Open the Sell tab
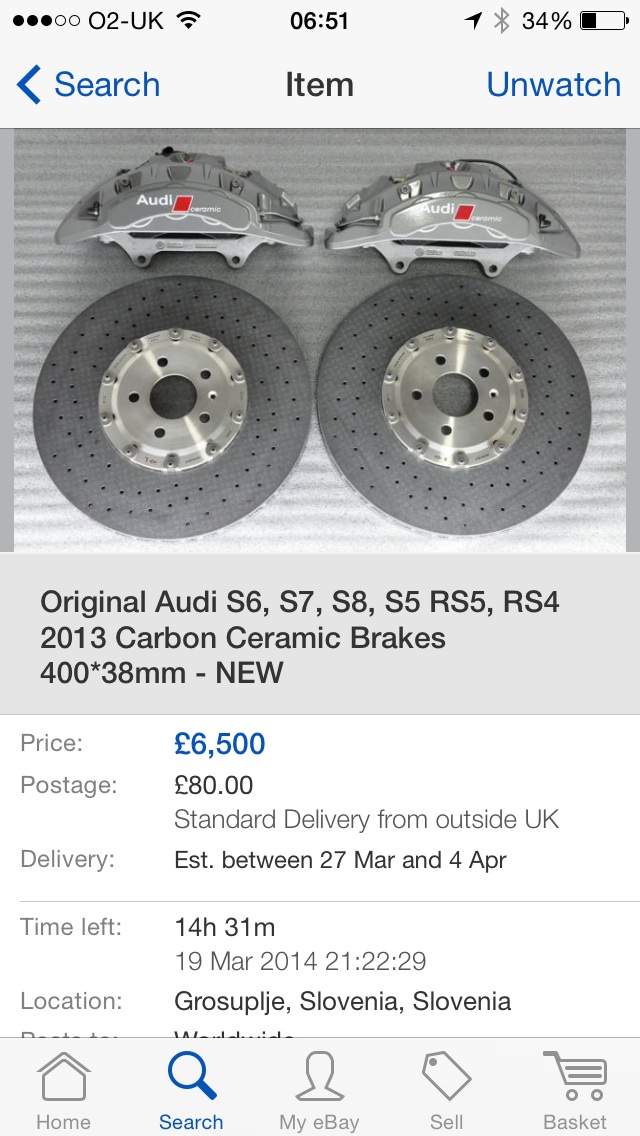This screenshot has height=1136, width=640. (x=446, y=1090)
